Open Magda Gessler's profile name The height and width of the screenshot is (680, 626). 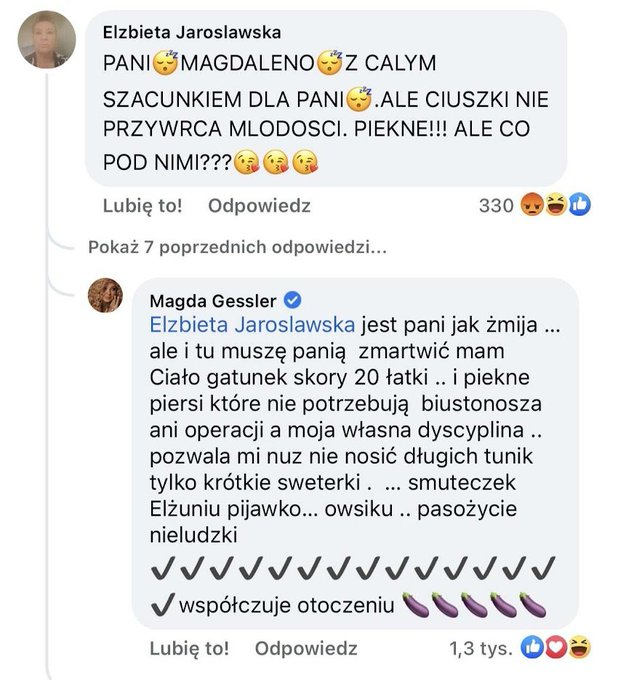(213, 301)
